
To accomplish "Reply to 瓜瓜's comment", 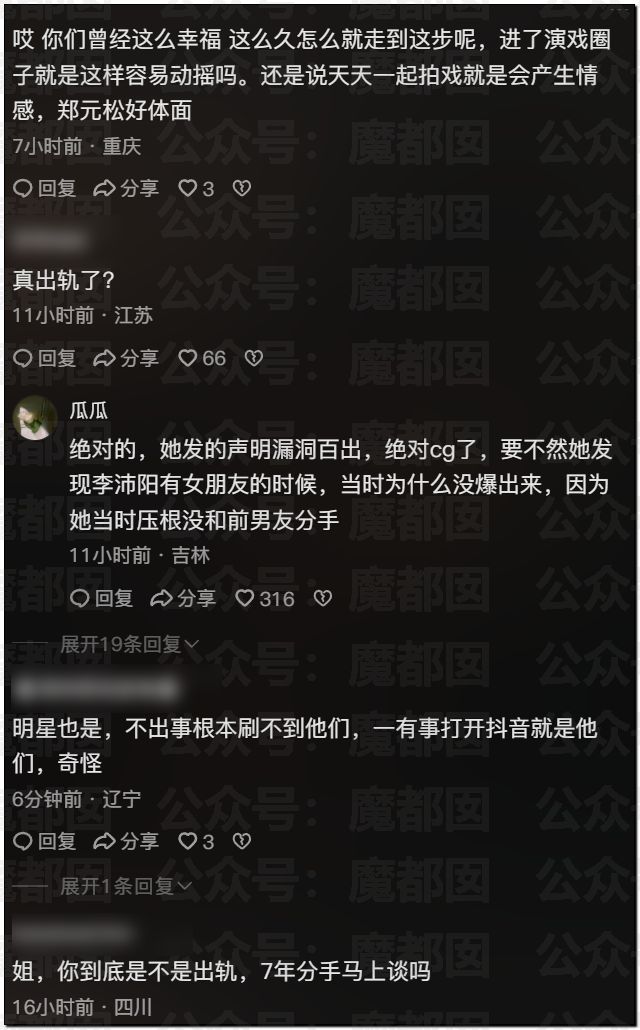I will 102,598.
